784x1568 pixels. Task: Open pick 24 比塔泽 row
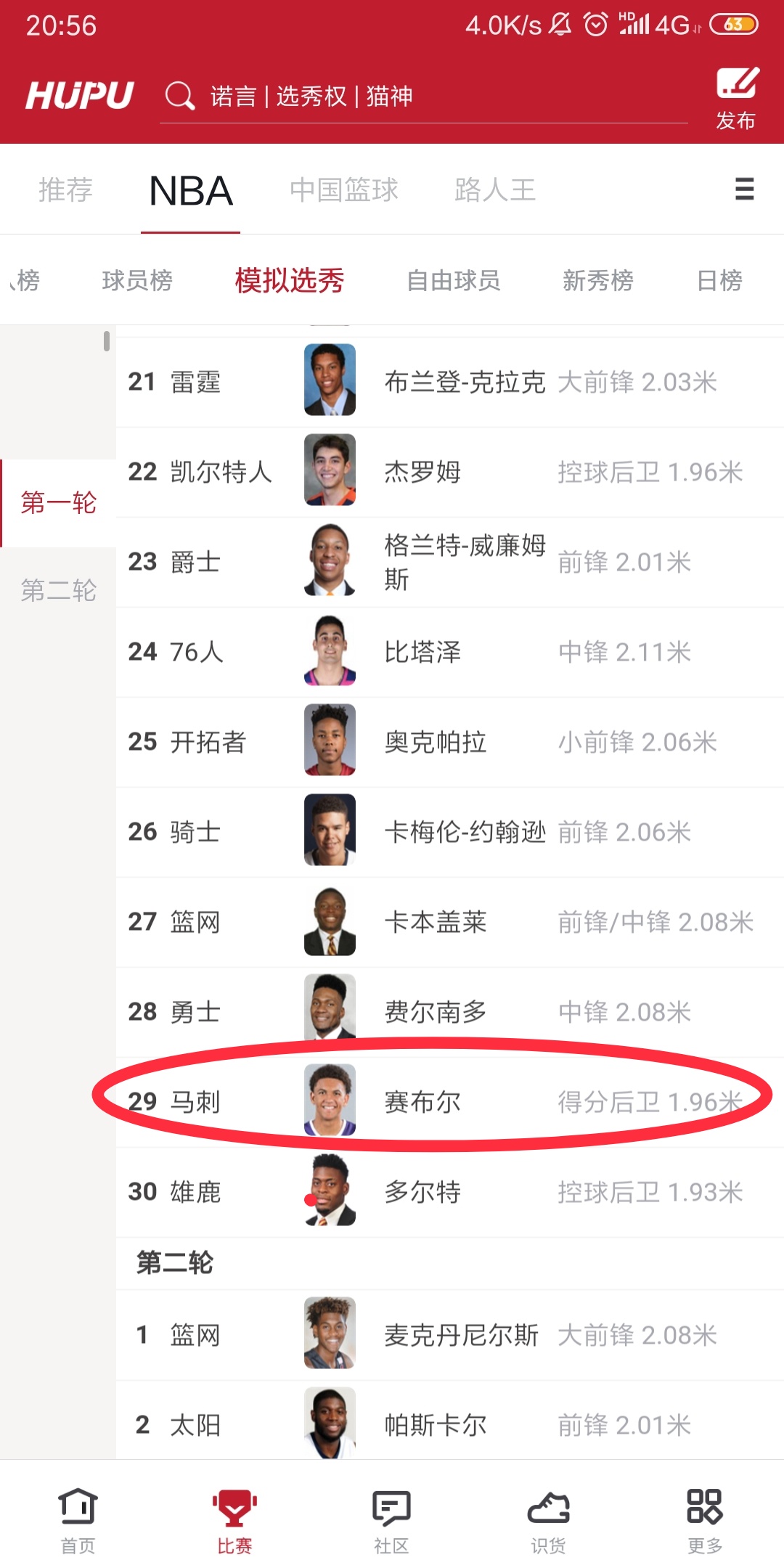pyautogui.click(x=449, y=652)
